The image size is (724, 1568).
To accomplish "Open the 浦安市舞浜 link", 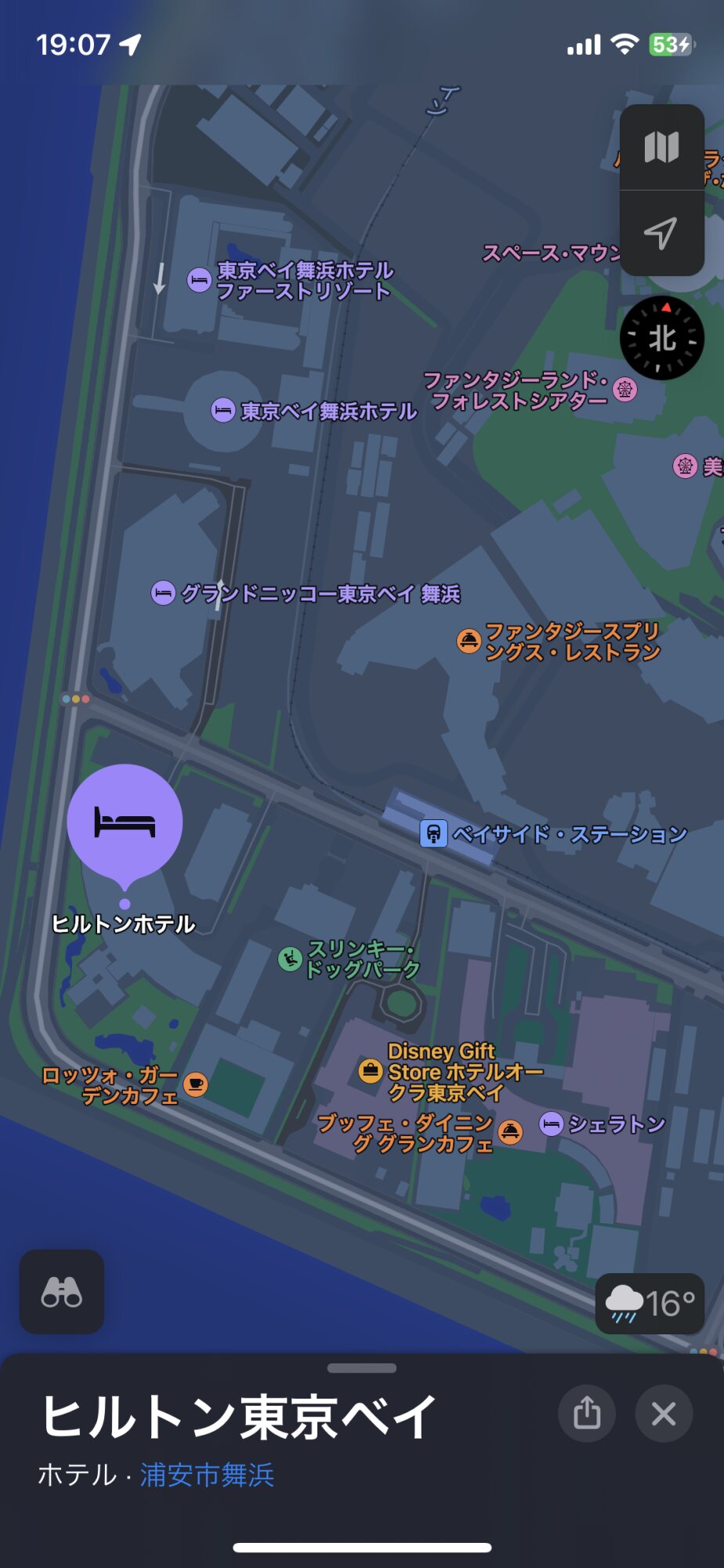I will (207, 1475).
